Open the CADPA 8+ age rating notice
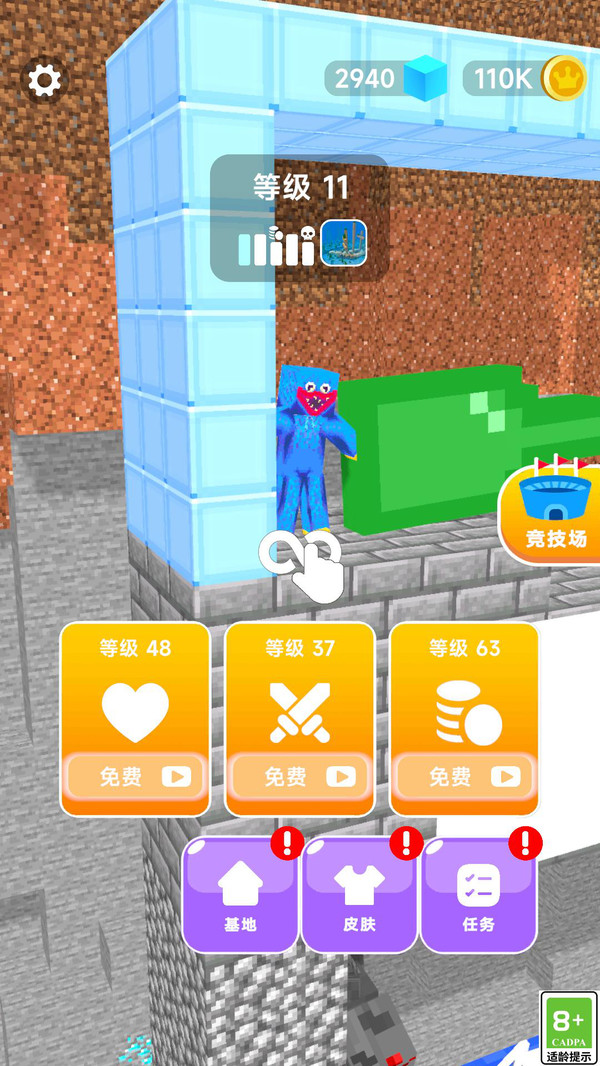600x1066 pixels. pos(568,1028)
